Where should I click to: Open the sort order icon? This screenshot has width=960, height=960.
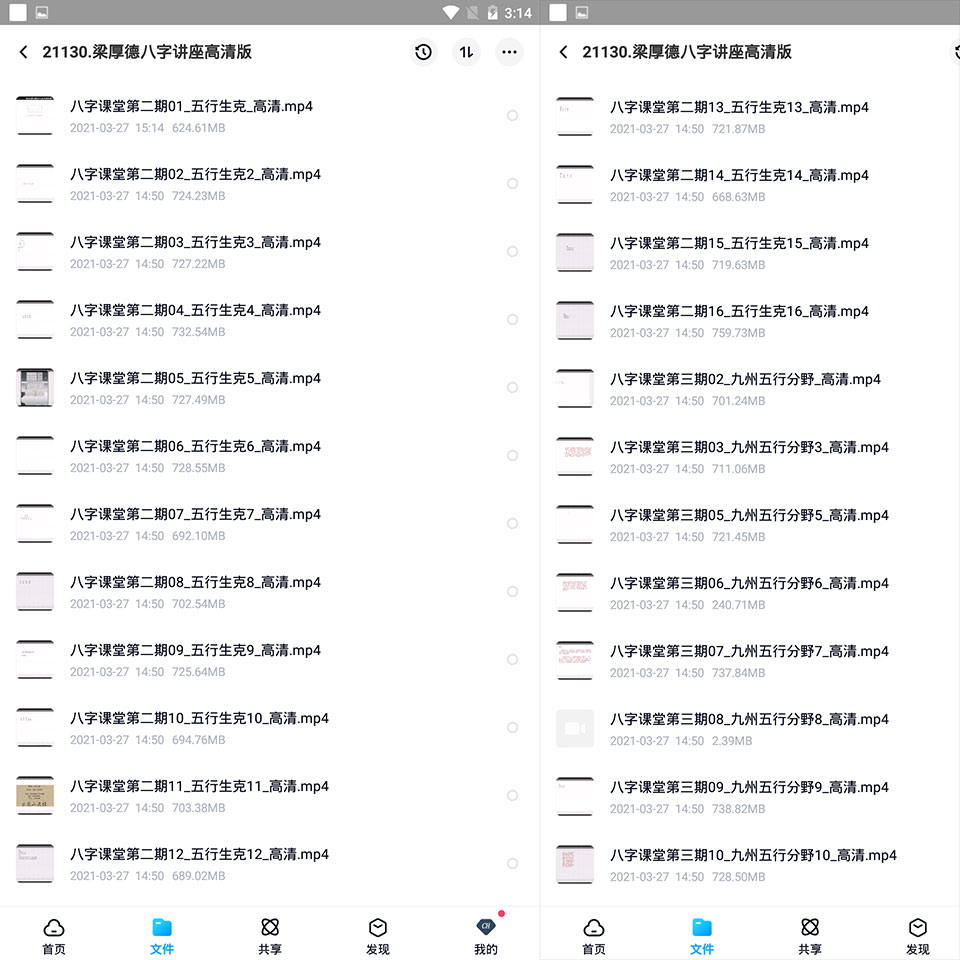click(x=466, y=52)
